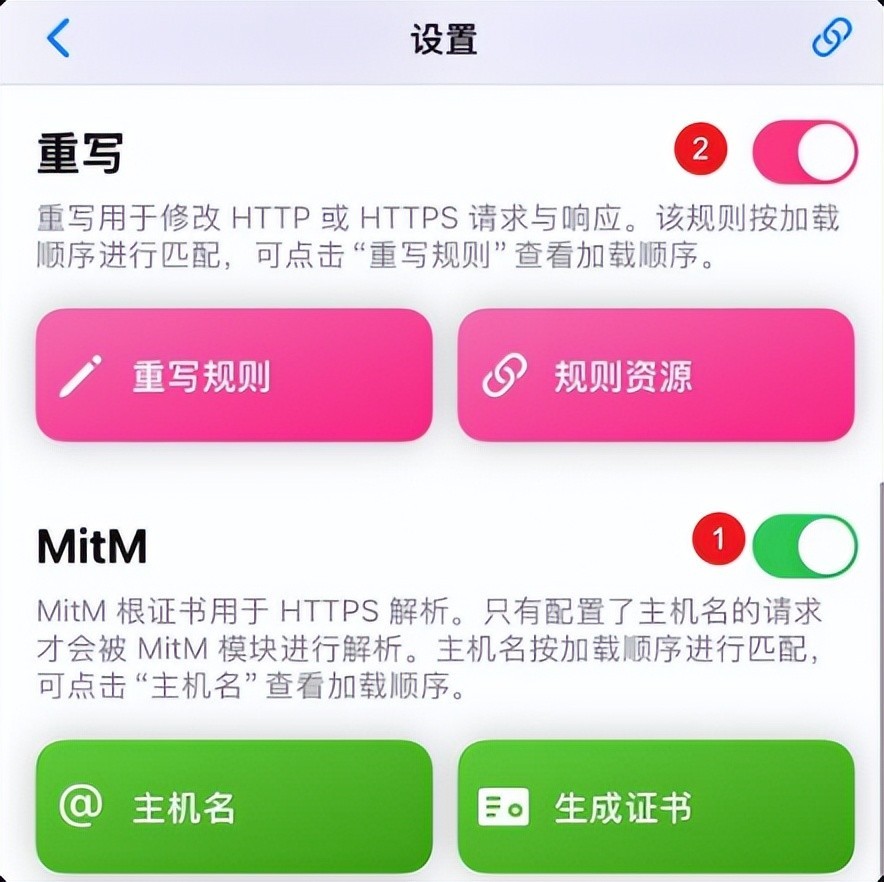Go back from the 设置 screen

tap(58, 39)
